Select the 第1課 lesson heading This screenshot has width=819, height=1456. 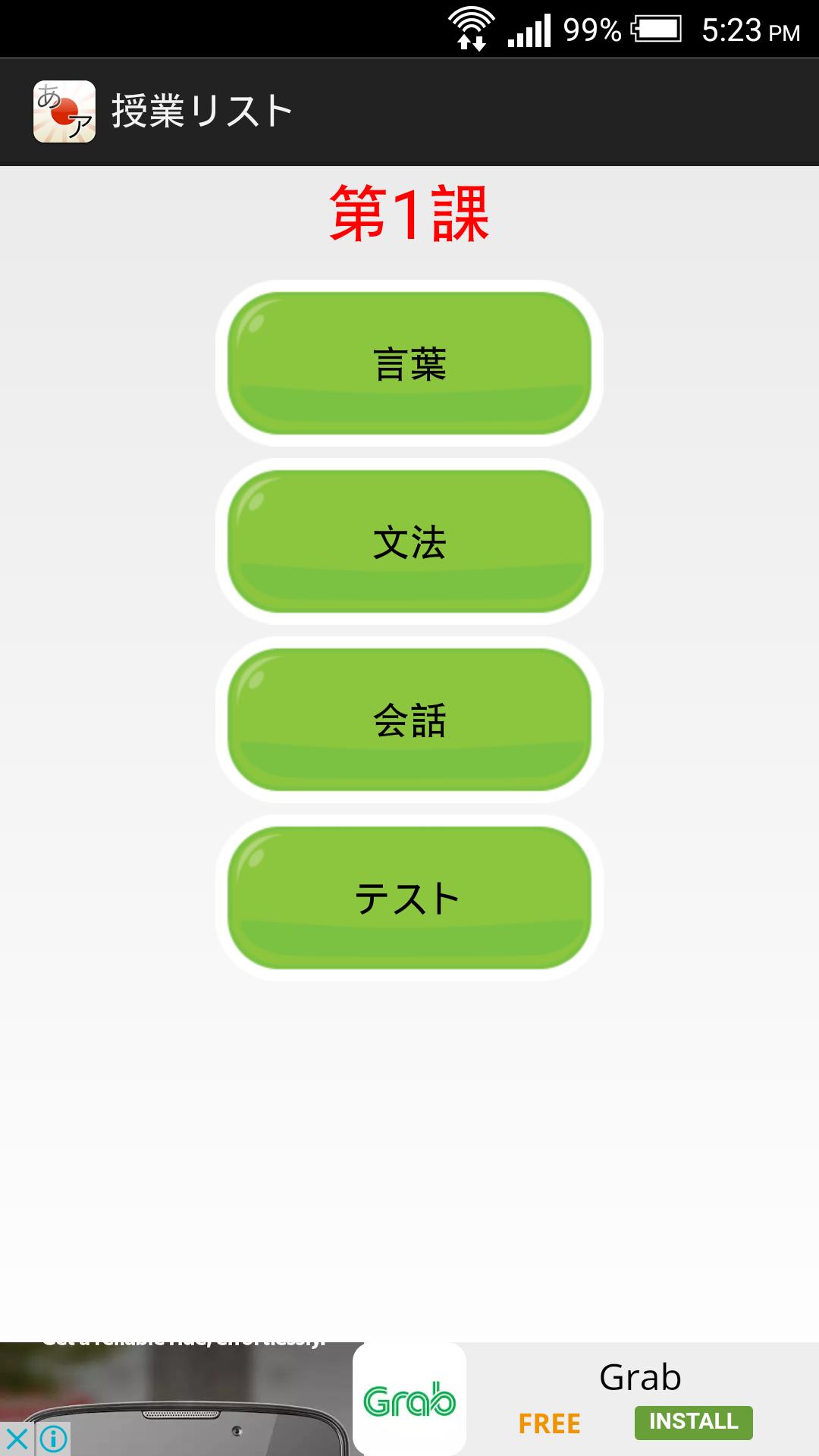tap(409, 216)
